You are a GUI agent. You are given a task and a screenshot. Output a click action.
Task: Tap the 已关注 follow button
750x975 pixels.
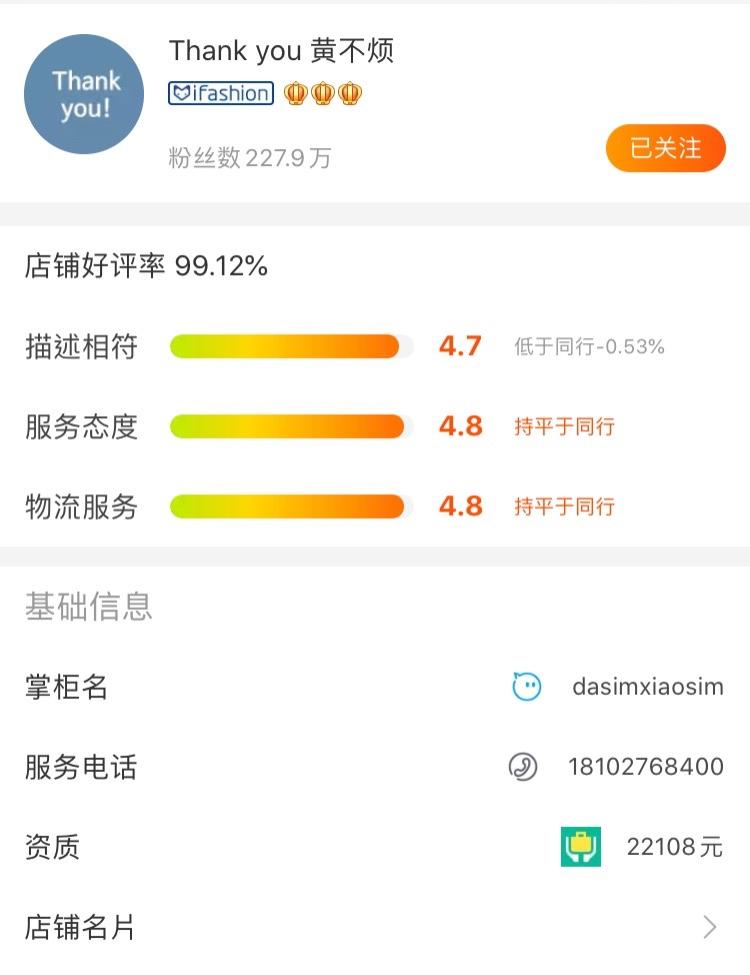coord(665,149)
